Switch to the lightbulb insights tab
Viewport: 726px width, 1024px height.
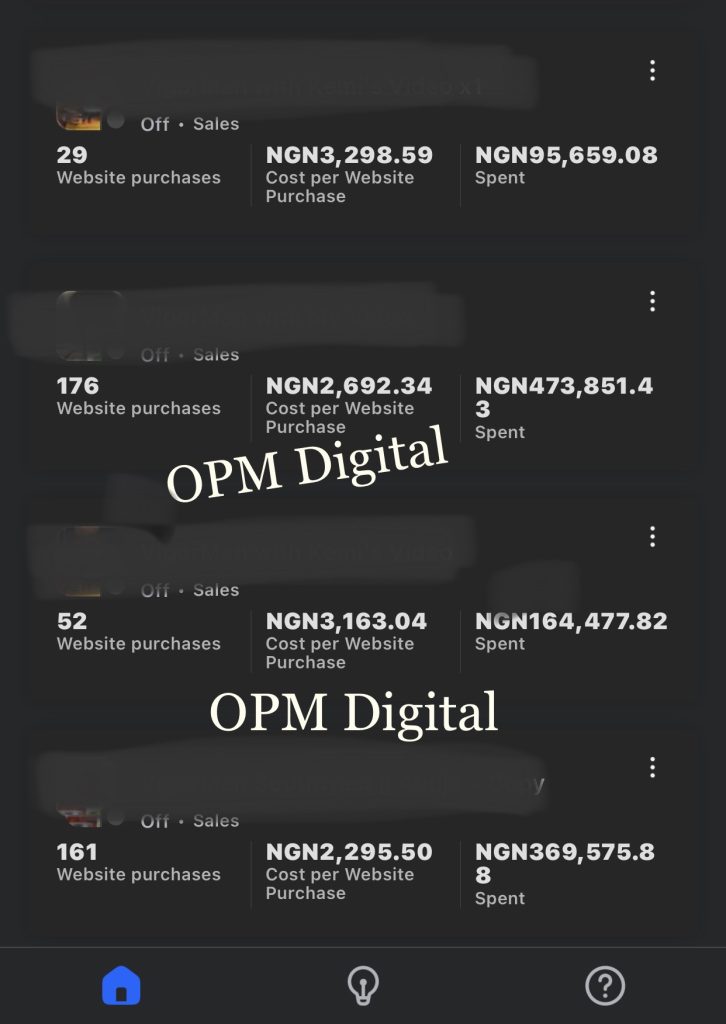(362, 986)
